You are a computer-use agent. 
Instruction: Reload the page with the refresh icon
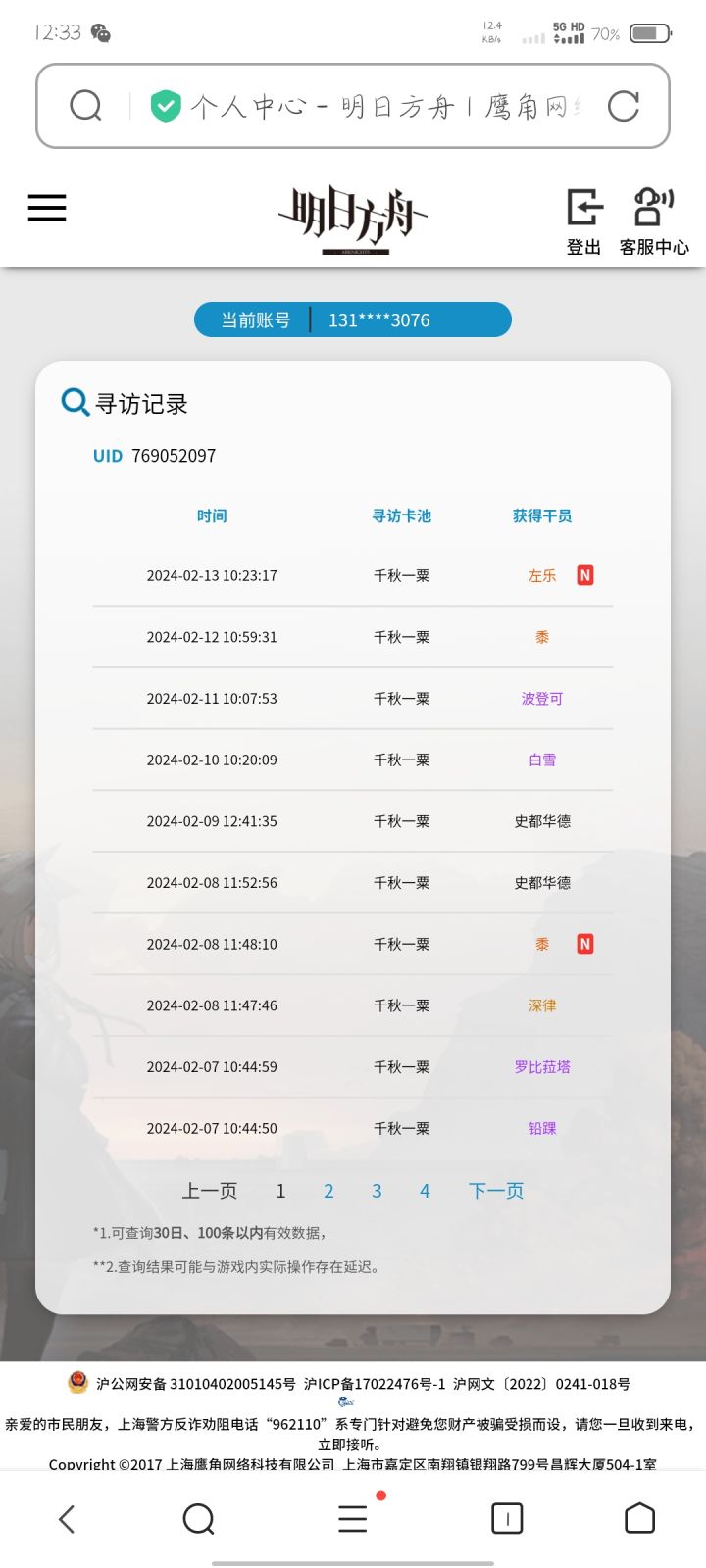pos(624,106)
